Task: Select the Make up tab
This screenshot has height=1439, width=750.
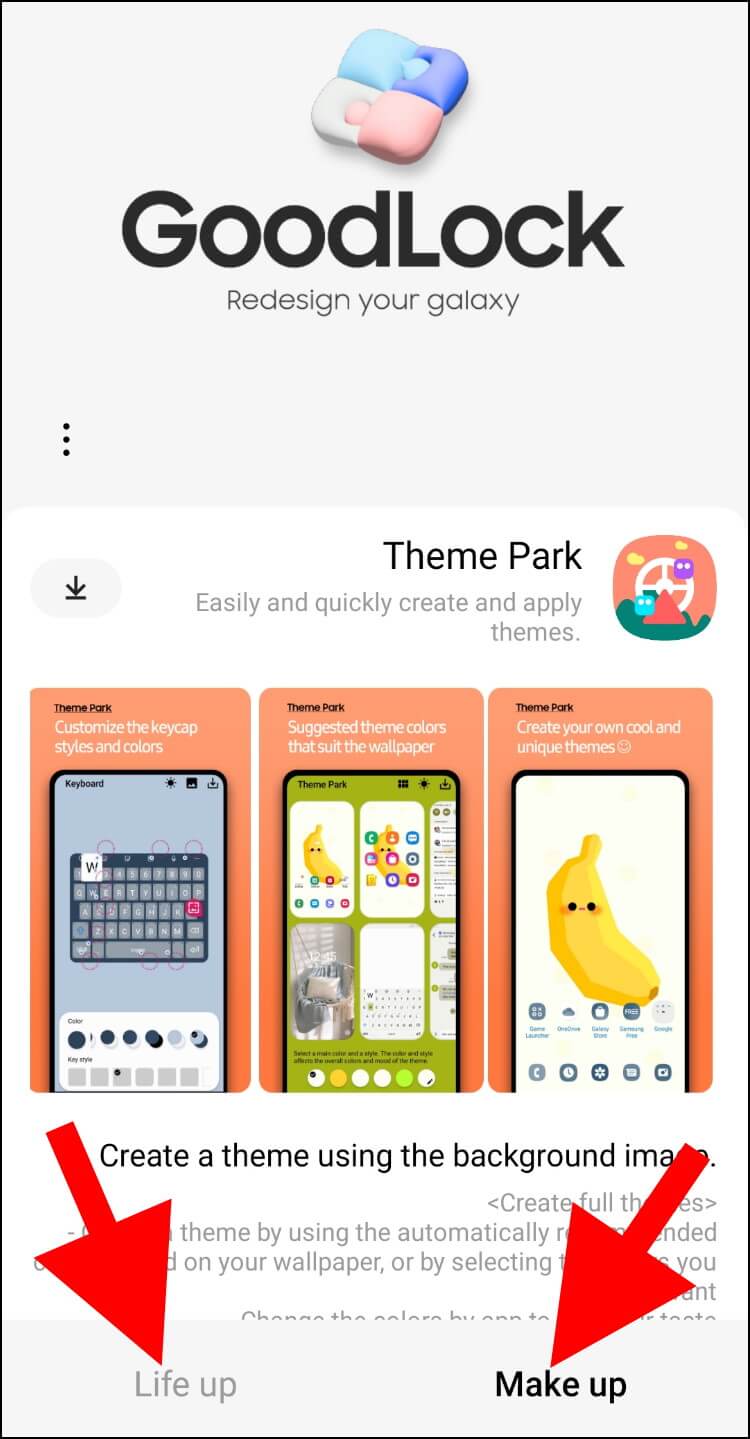Action: click(560, 1384)
